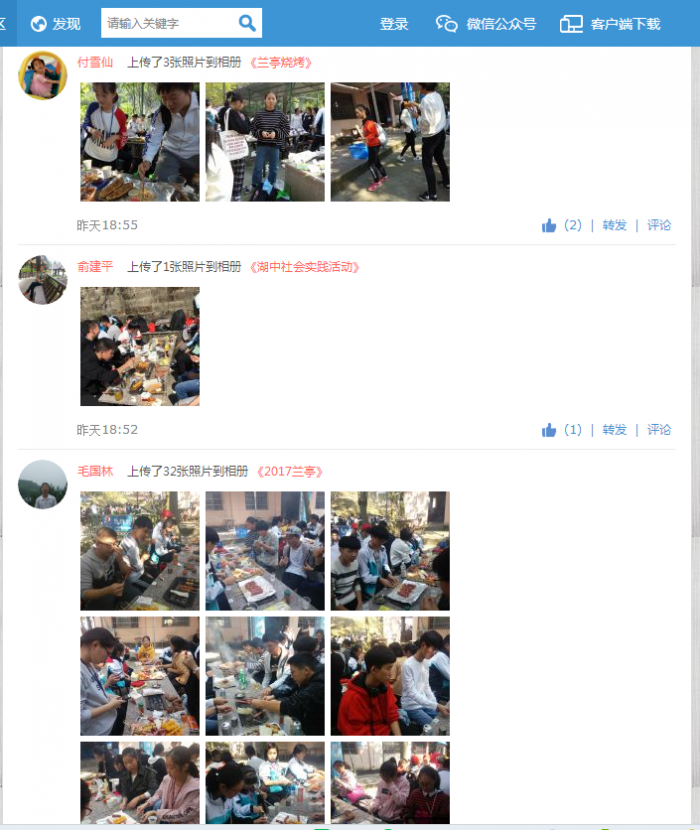Tap the 登录 login link
Viewport: 700px width, 830px height.
[394, 24]
